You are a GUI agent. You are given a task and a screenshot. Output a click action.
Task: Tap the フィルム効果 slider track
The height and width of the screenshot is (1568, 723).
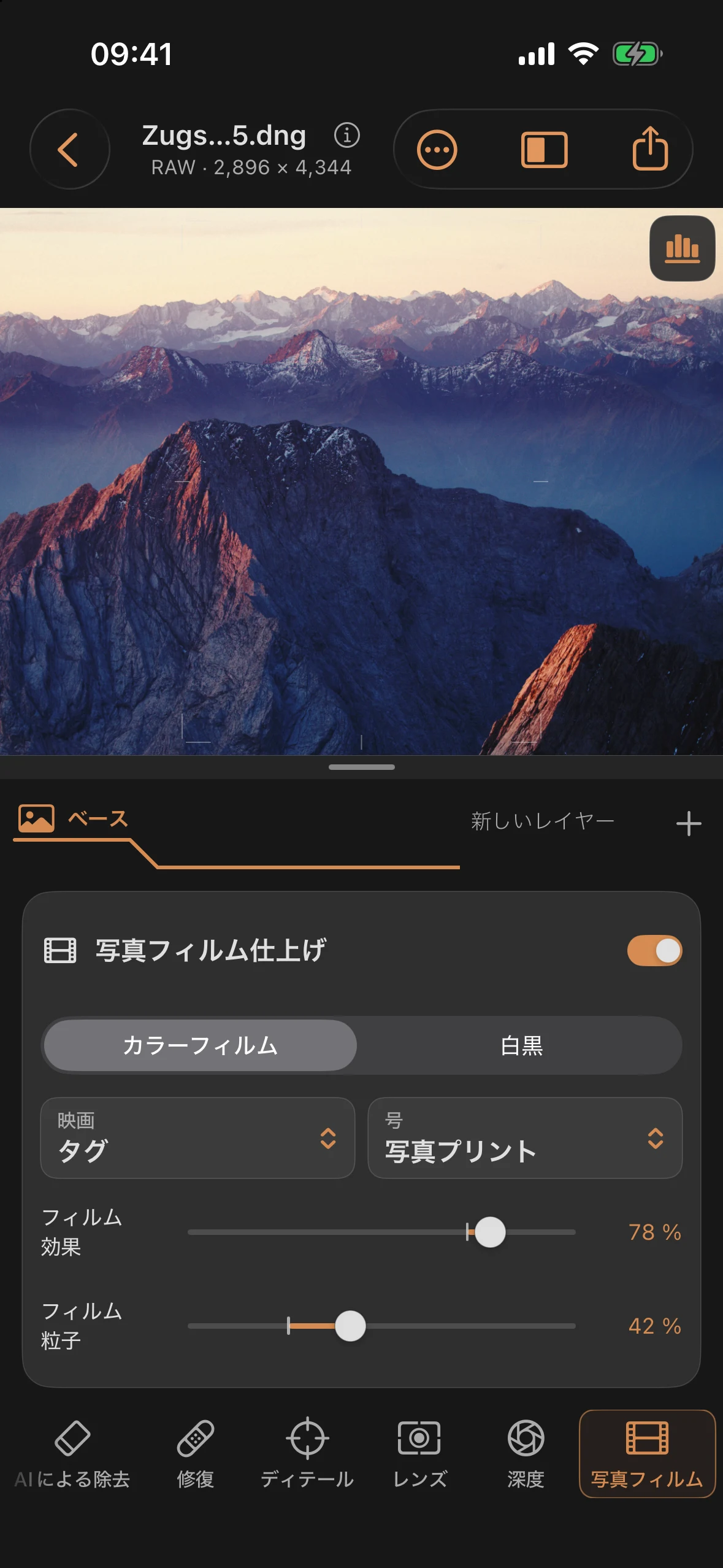[381, 1232]
